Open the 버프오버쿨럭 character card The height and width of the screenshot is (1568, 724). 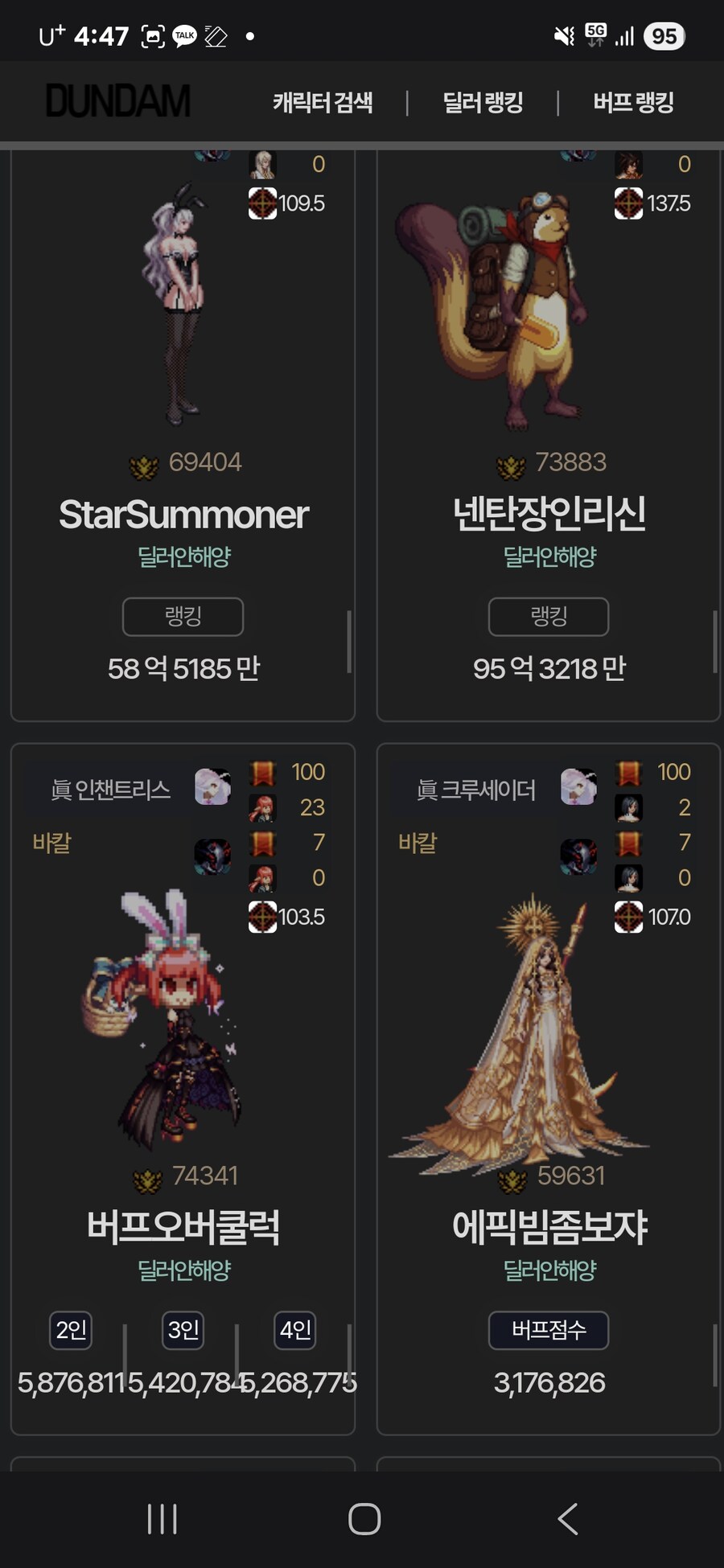click(x=183, y=1227)
